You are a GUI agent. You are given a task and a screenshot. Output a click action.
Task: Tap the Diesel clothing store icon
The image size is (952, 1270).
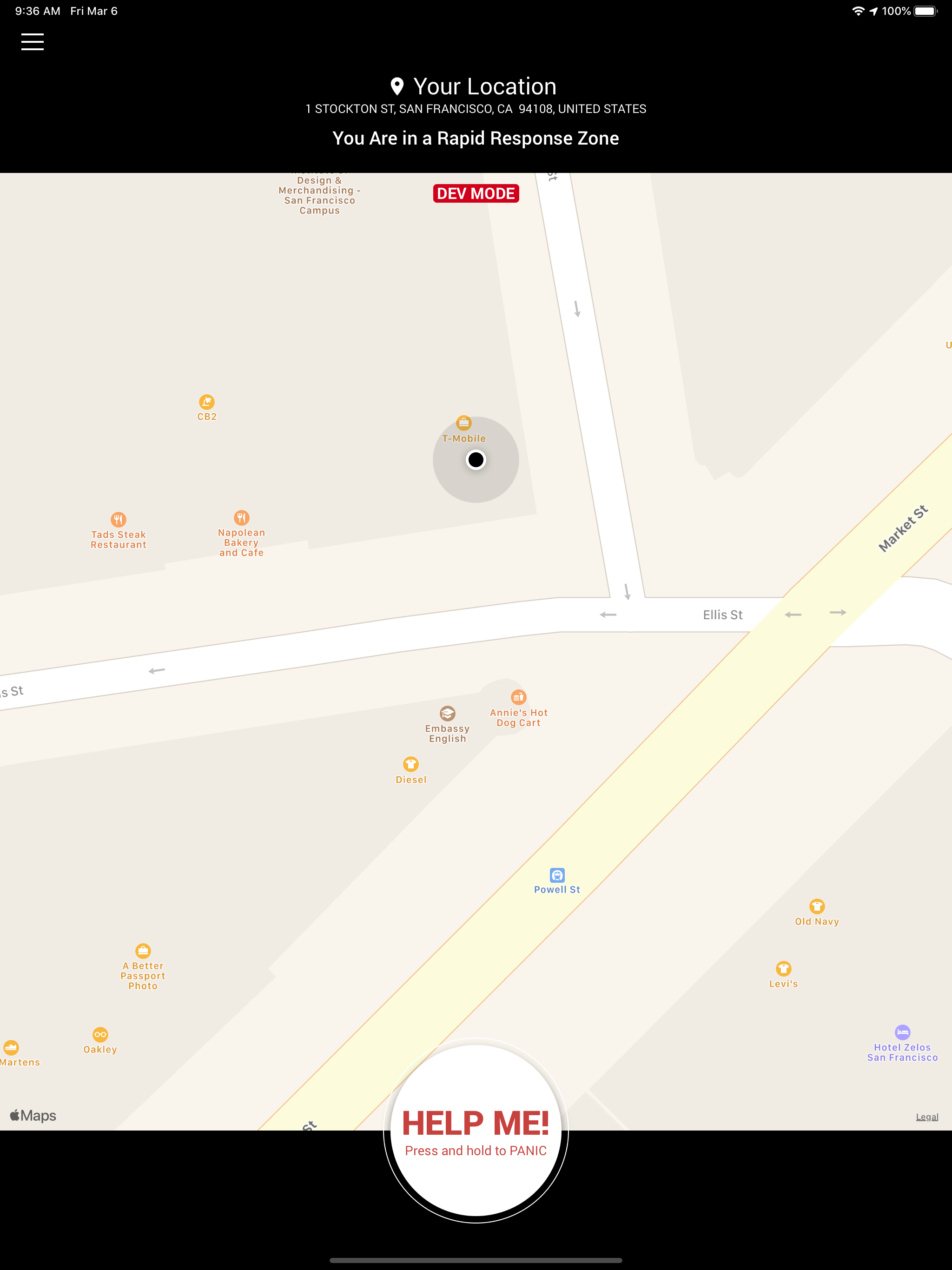410,765
